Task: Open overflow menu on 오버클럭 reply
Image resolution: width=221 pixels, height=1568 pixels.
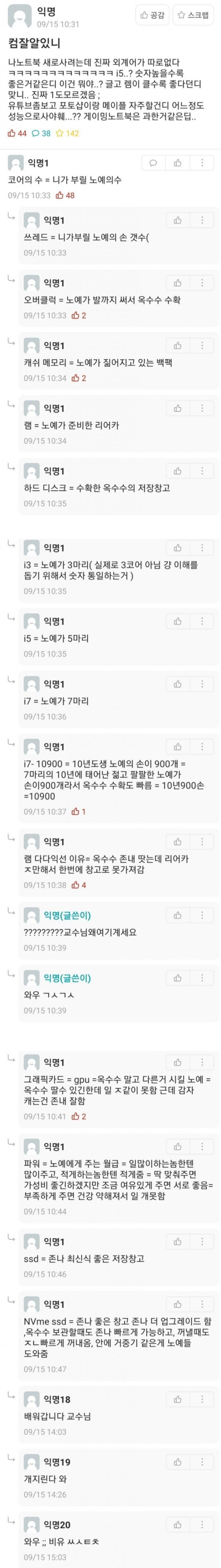Action: 202,283
